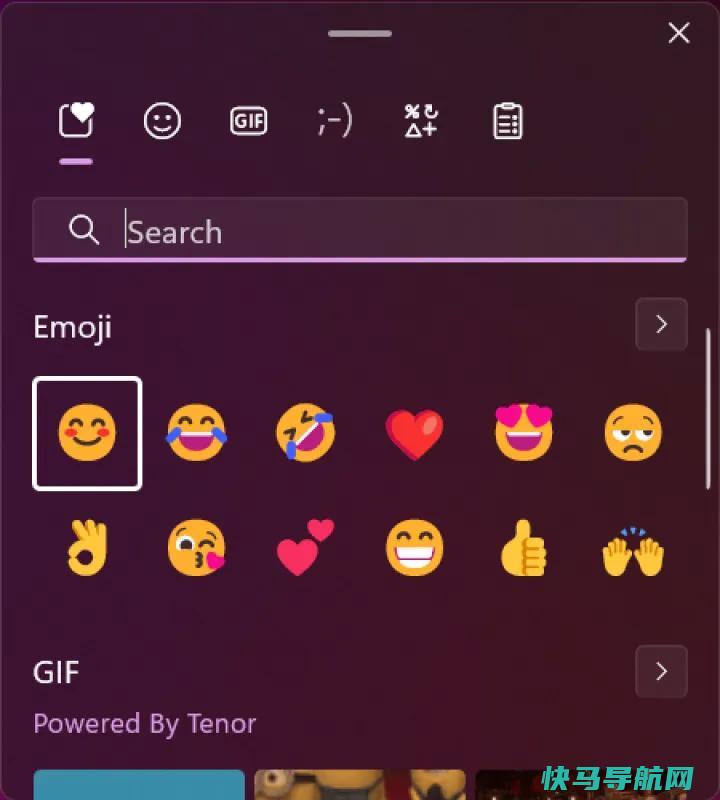720x800 pixels.
Task: Open the Symbols tab
Action: [421, 122]
